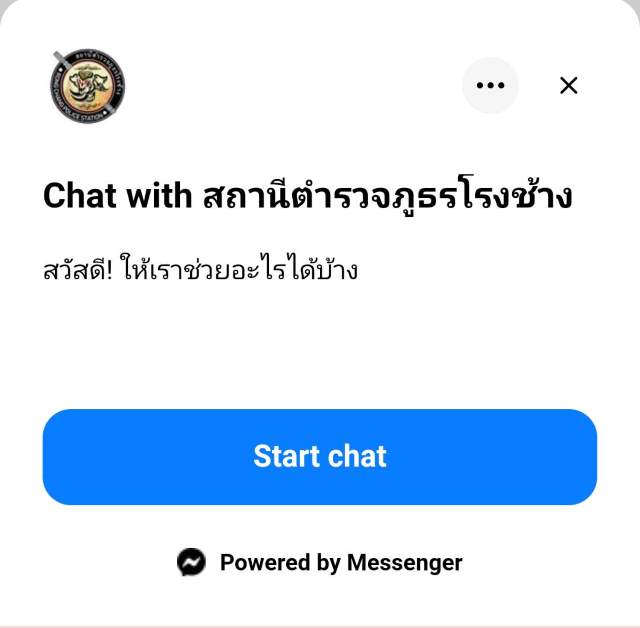Viewport: 640px width, 628px height.
Task: Tap the Start chat button
Action: coord(319,456)
